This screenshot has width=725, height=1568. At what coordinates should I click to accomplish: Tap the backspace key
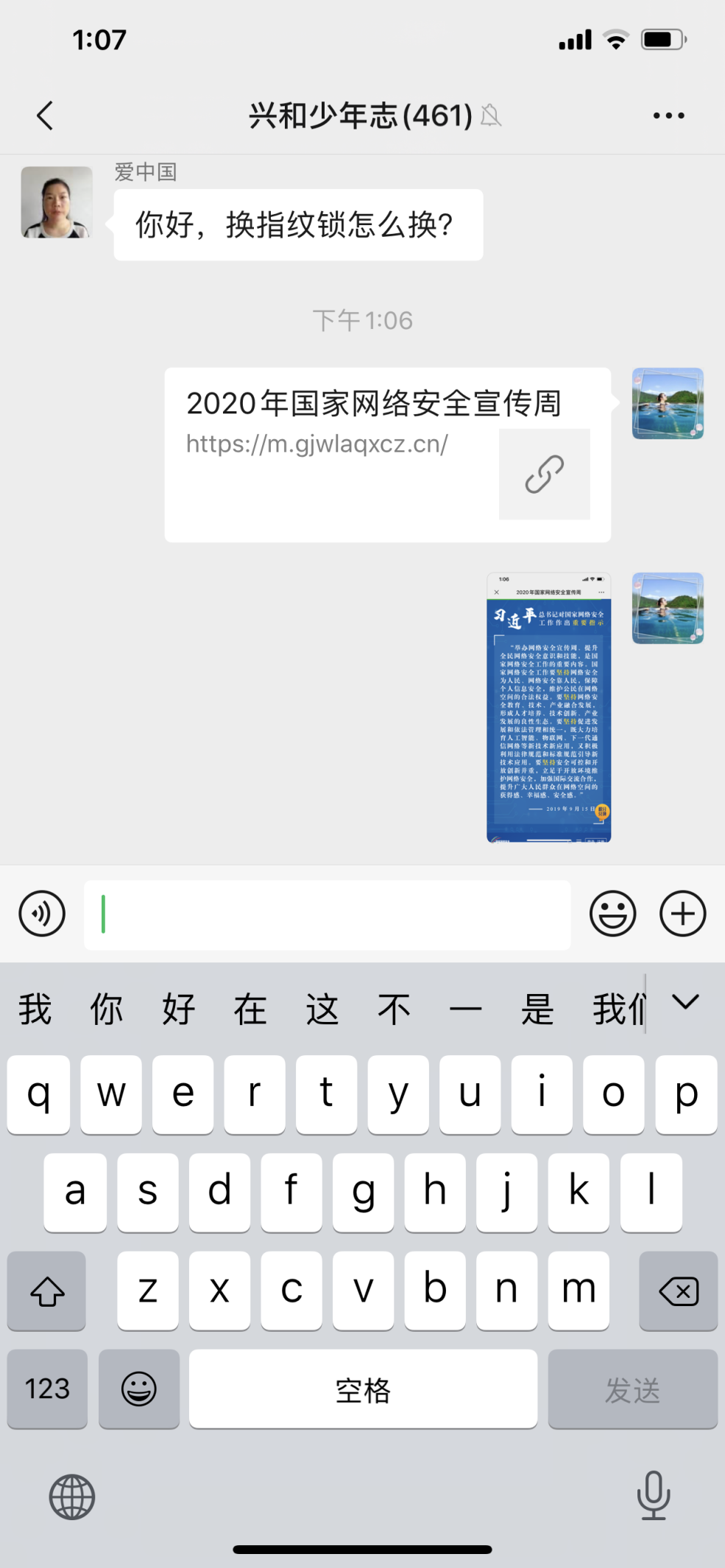tap(678, 1291)
